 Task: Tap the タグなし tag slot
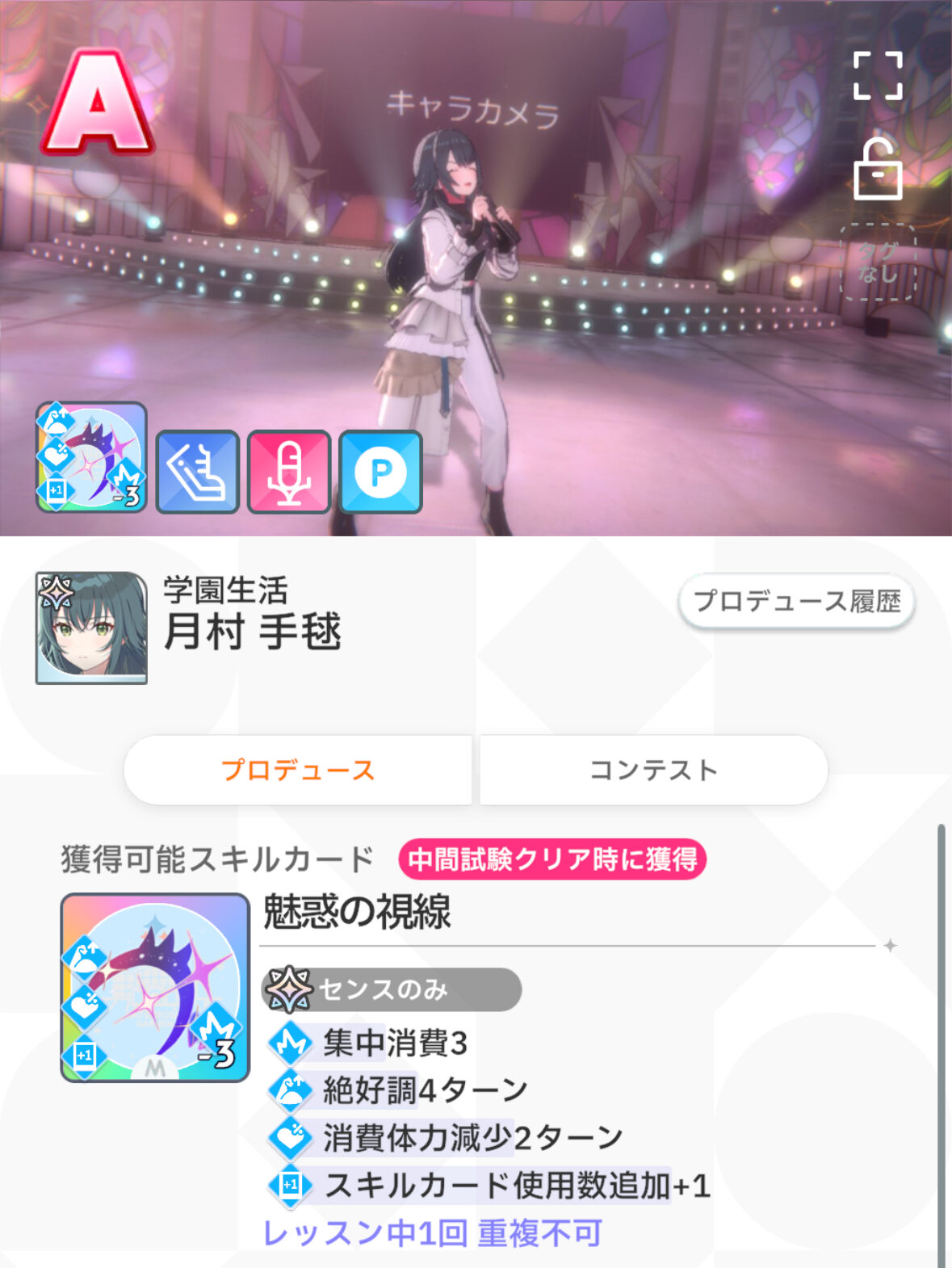tap(878, 262)
